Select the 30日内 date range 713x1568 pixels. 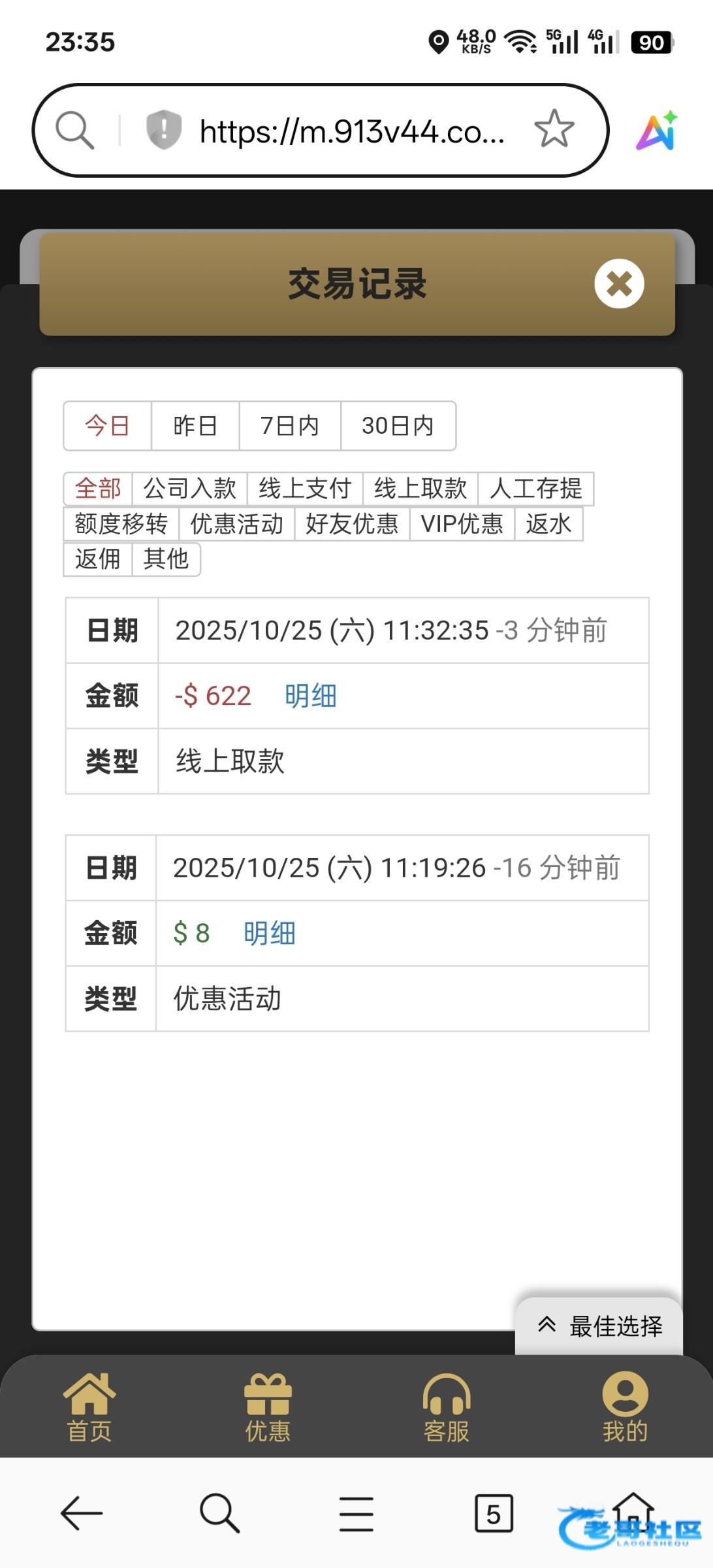pyautogui.click(x=398, y=426)
